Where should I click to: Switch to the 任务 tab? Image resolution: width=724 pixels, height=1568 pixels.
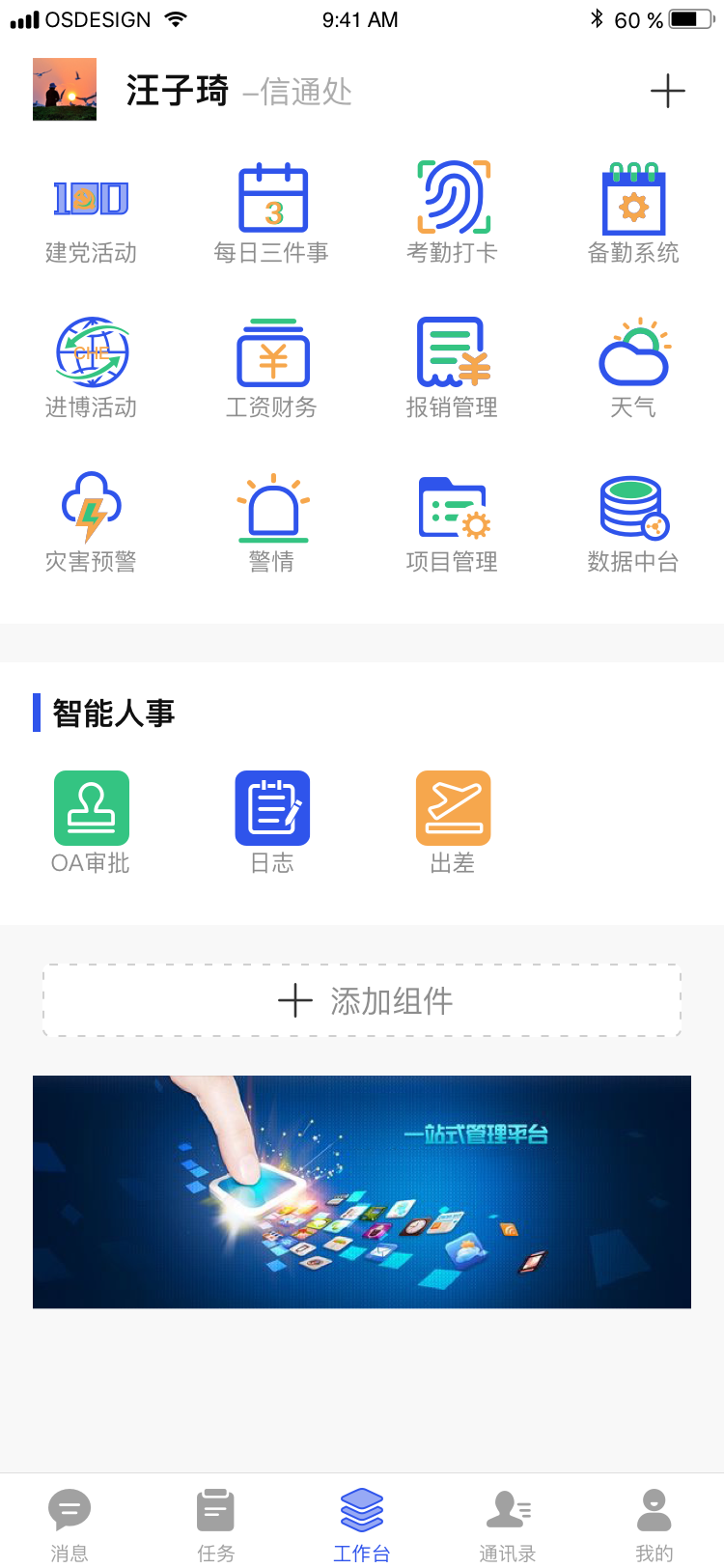[215, 1523]
